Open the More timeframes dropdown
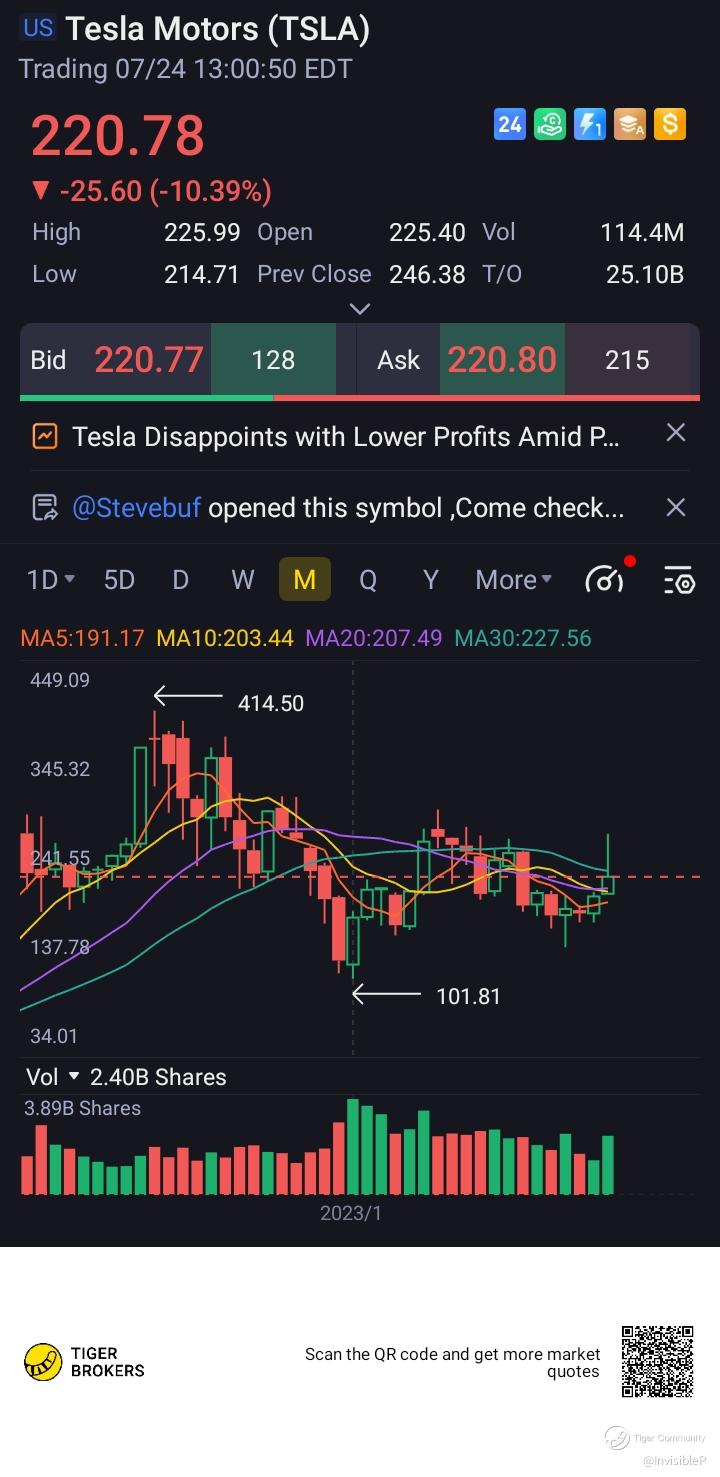720x1477 pixels. click(x=514, y=580)
